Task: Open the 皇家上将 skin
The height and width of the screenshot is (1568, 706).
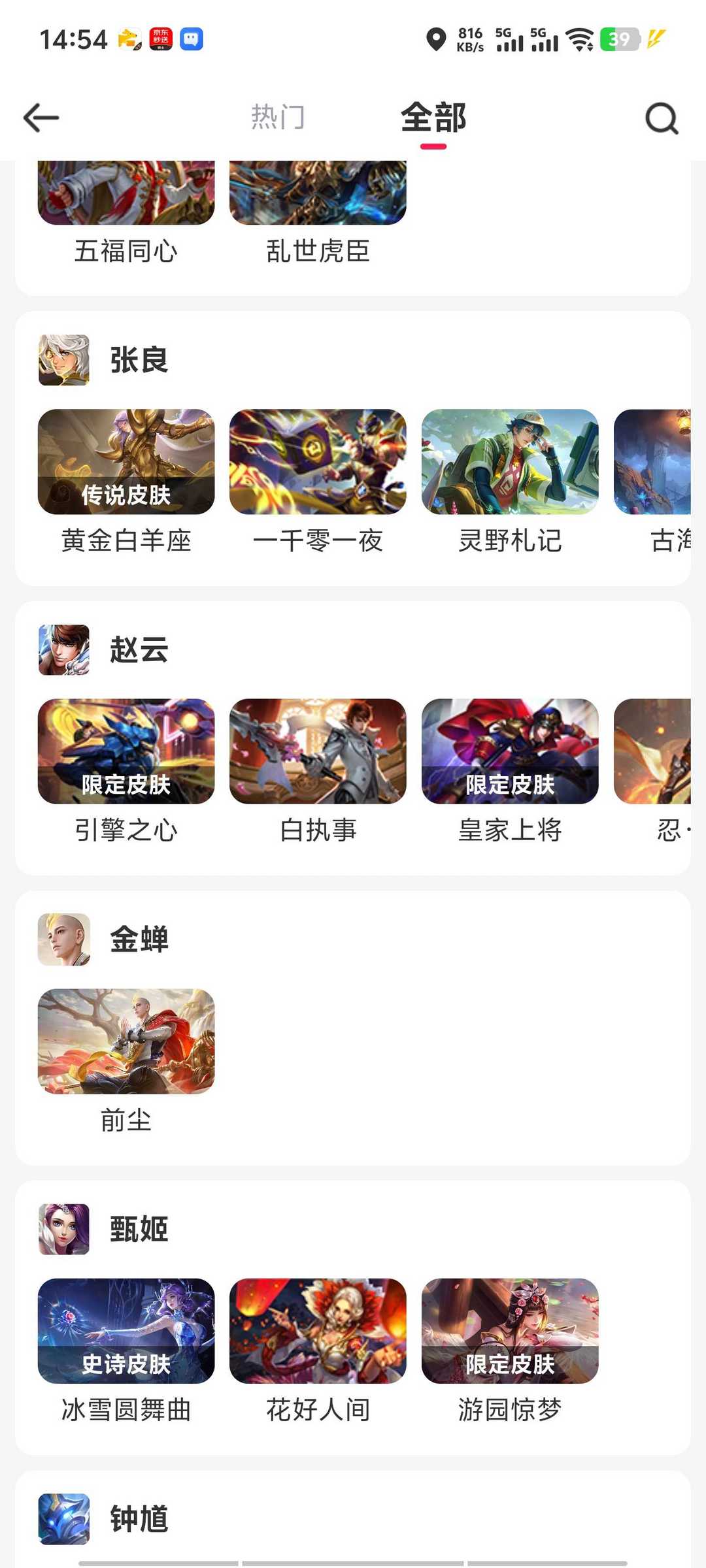Action: point(510,751)
